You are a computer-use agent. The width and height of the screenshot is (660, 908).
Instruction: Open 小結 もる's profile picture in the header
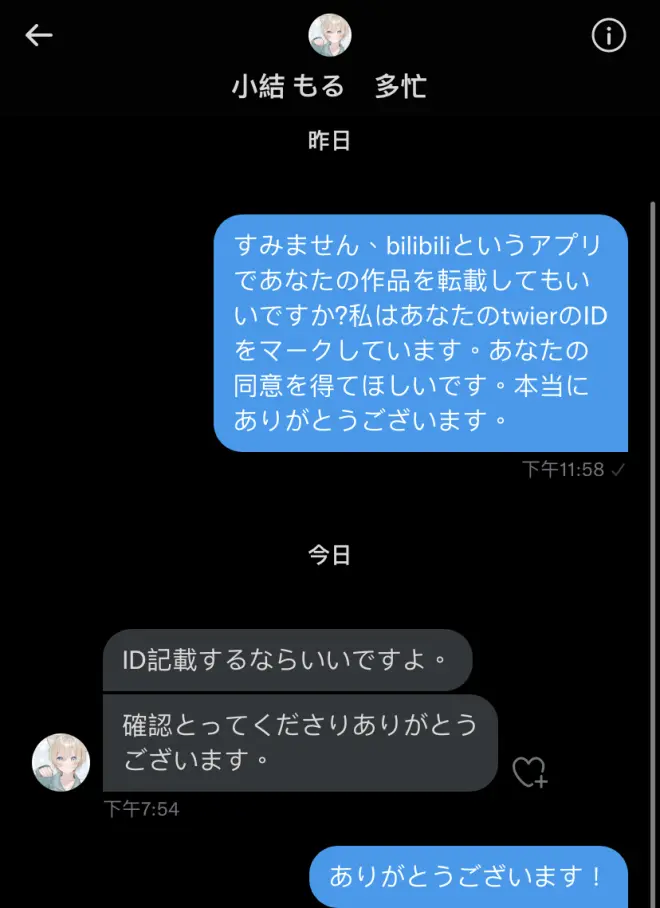click(x=330, y=35)
